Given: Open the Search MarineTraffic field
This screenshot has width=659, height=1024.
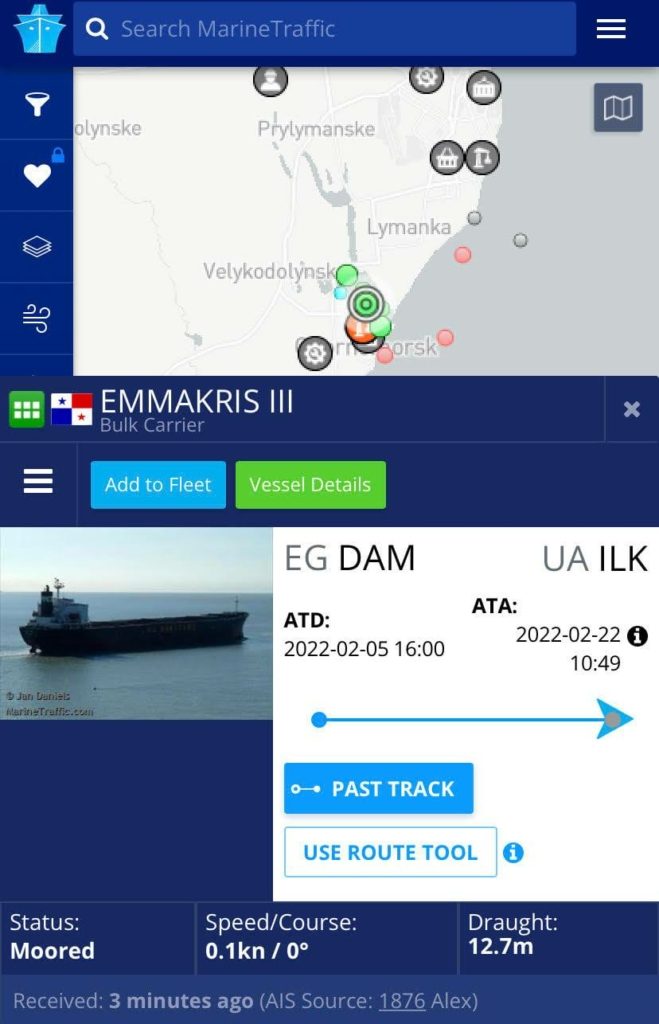Looking at the screenshot, I should point(330,29).
